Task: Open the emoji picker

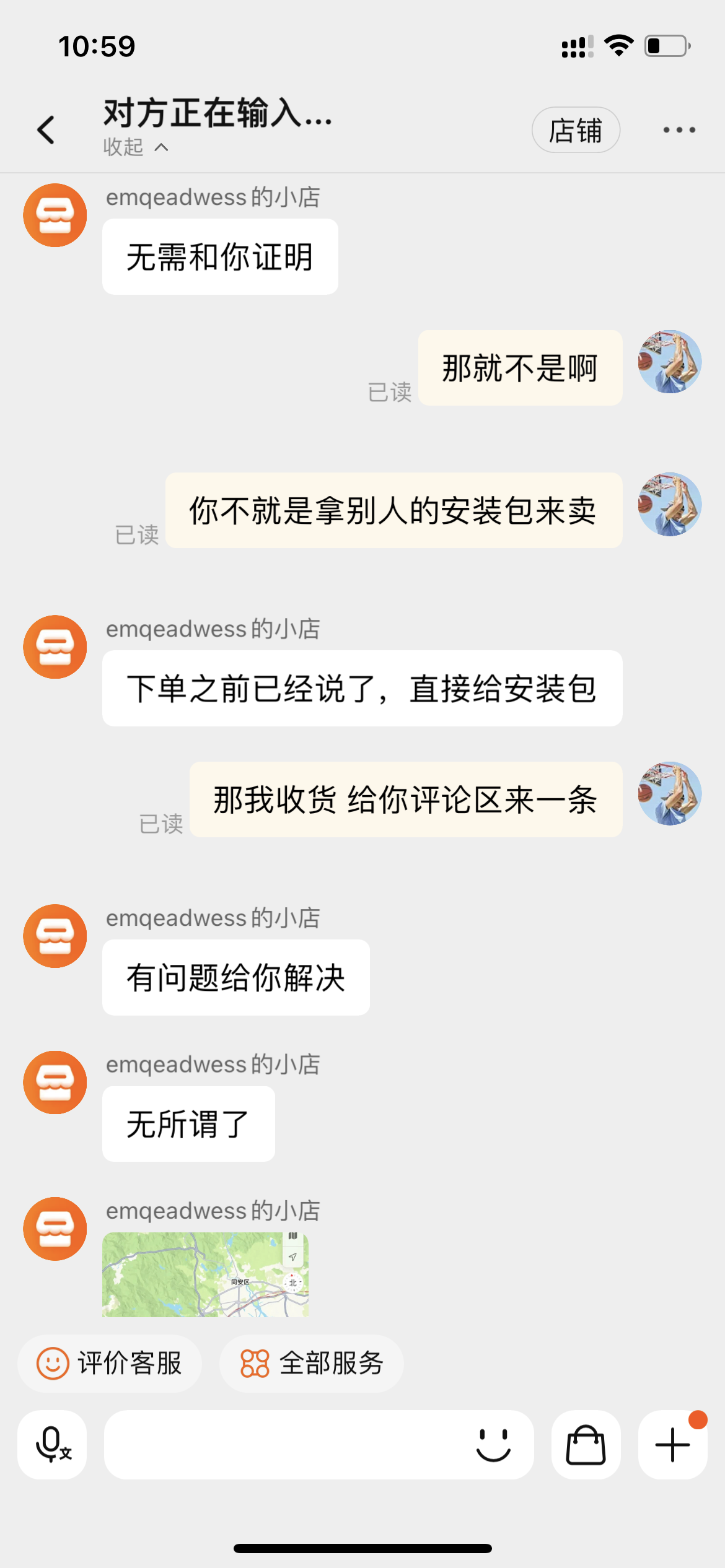Action: pos(493,1445)
